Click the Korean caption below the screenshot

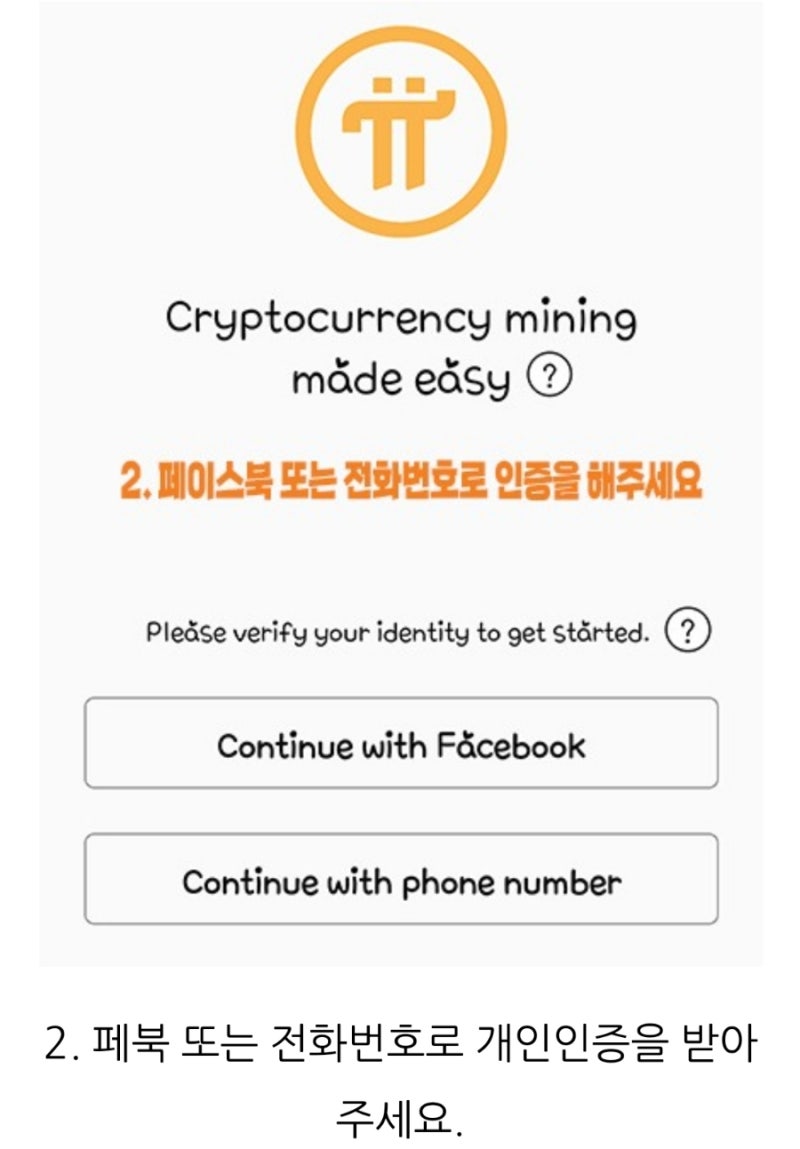coord(399,1070)
